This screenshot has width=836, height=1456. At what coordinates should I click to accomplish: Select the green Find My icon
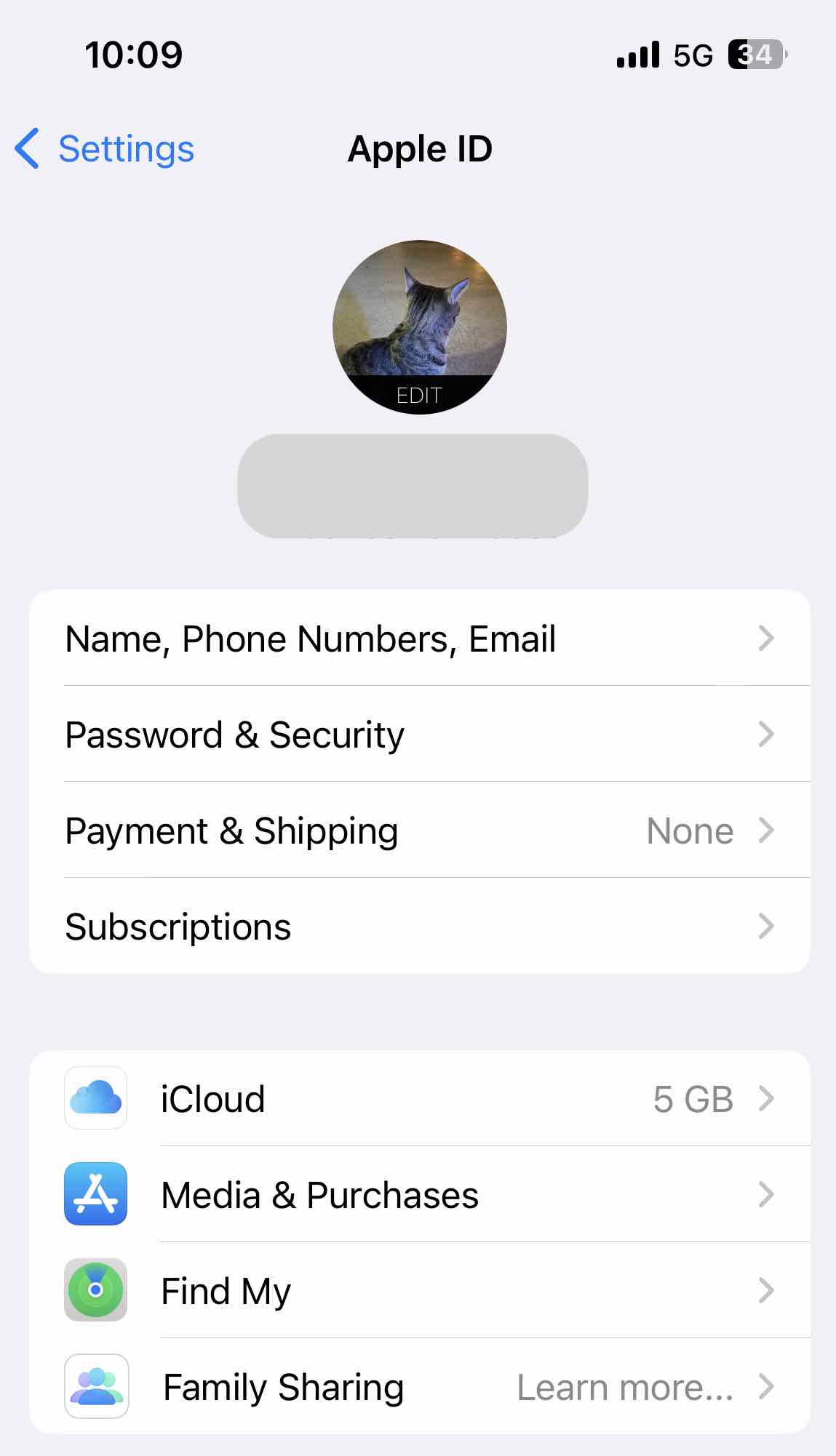click(95, 1291)
